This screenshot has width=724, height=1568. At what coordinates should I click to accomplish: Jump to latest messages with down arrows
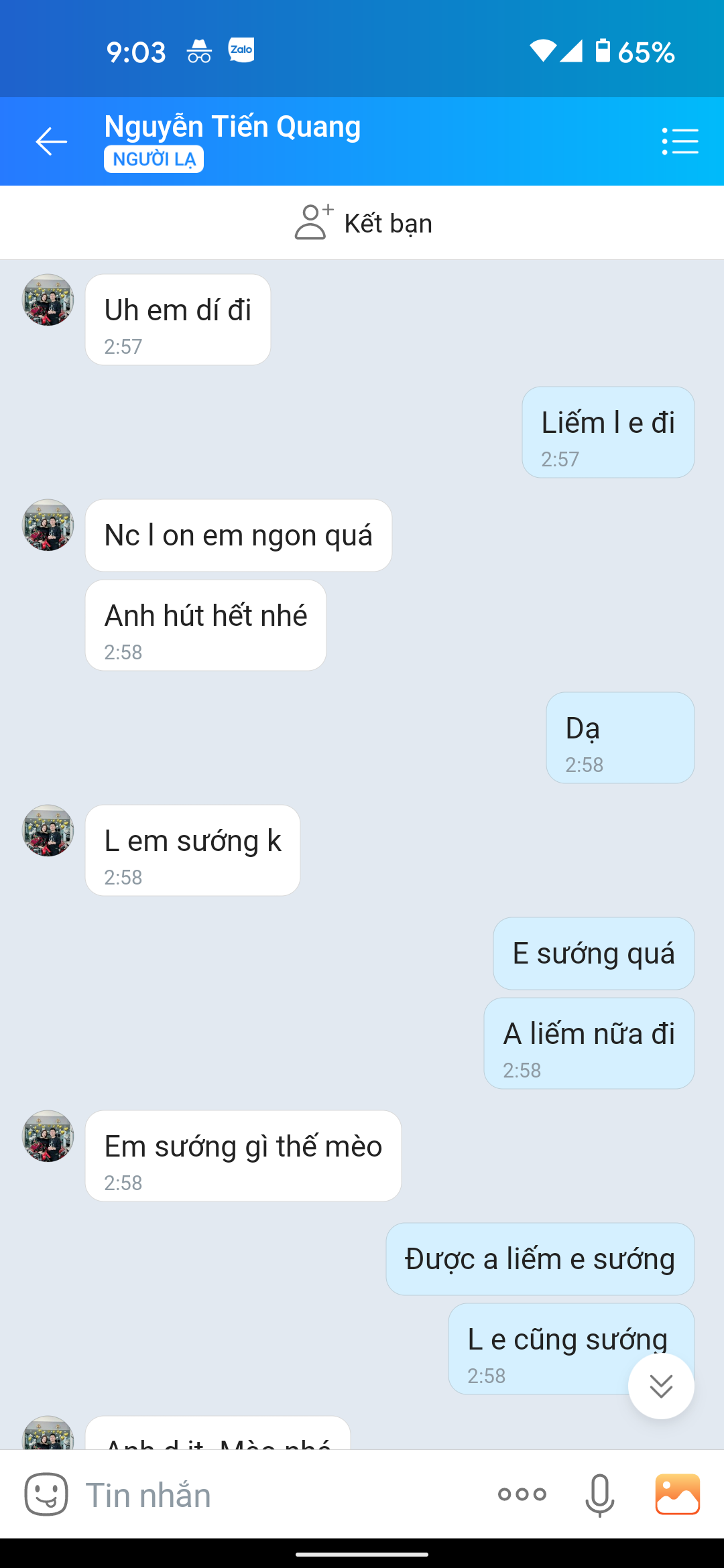click(661, 1386)
